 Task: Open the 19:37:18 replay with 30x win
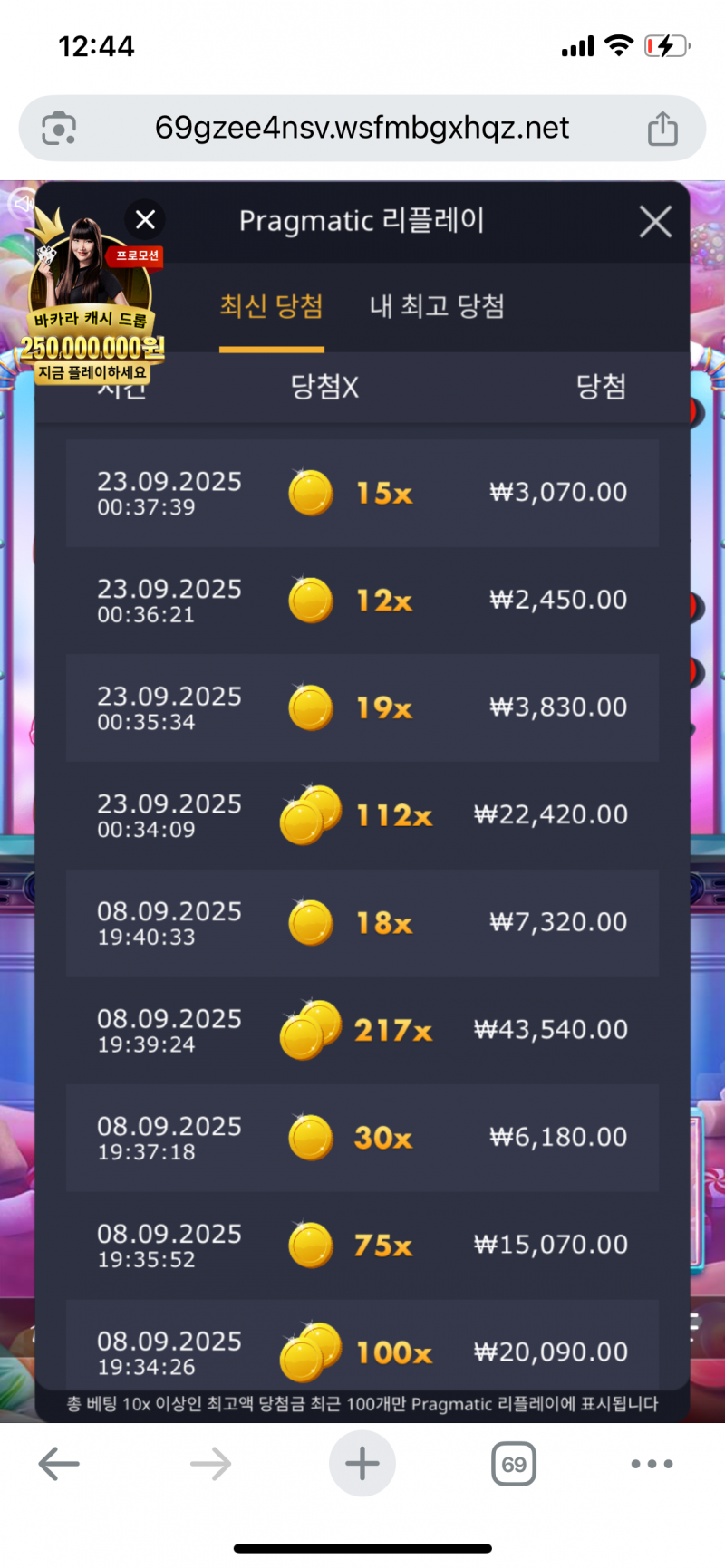(362, 1138)
